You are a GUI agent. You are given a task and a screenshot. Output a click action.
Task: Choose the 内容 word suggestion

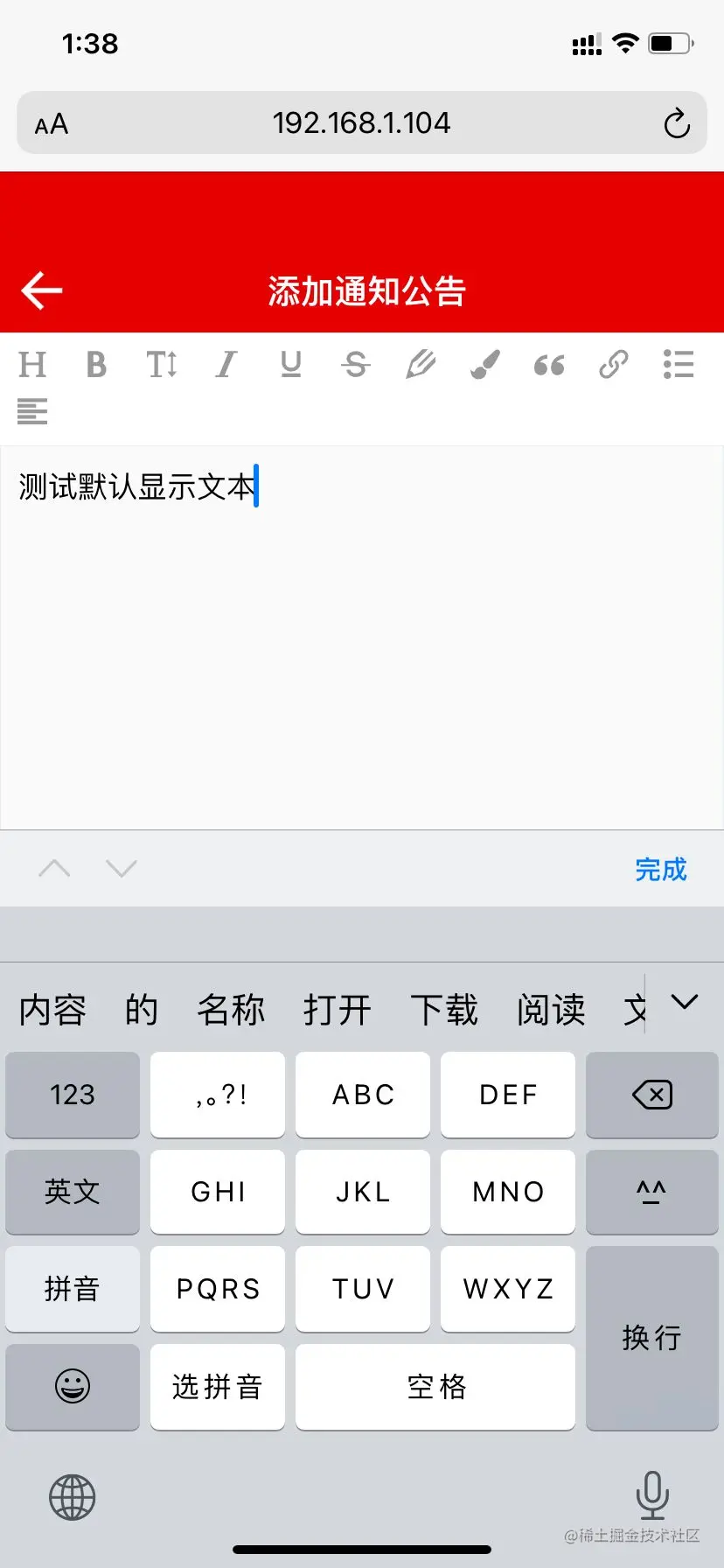click(x=52, y=1010)
